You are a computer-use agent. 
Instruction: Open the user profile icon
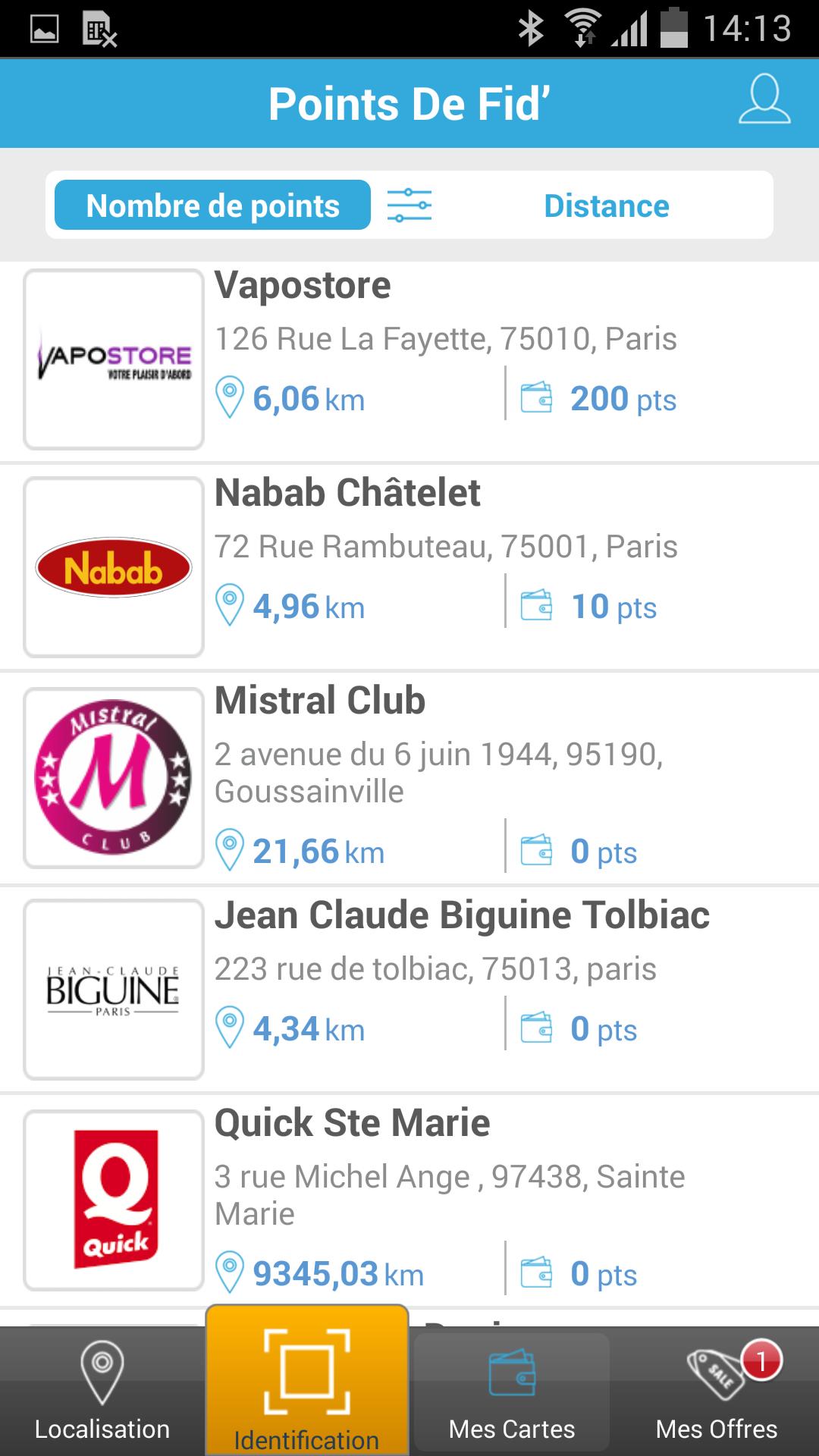pyautogui.click(x=764, y=99)
